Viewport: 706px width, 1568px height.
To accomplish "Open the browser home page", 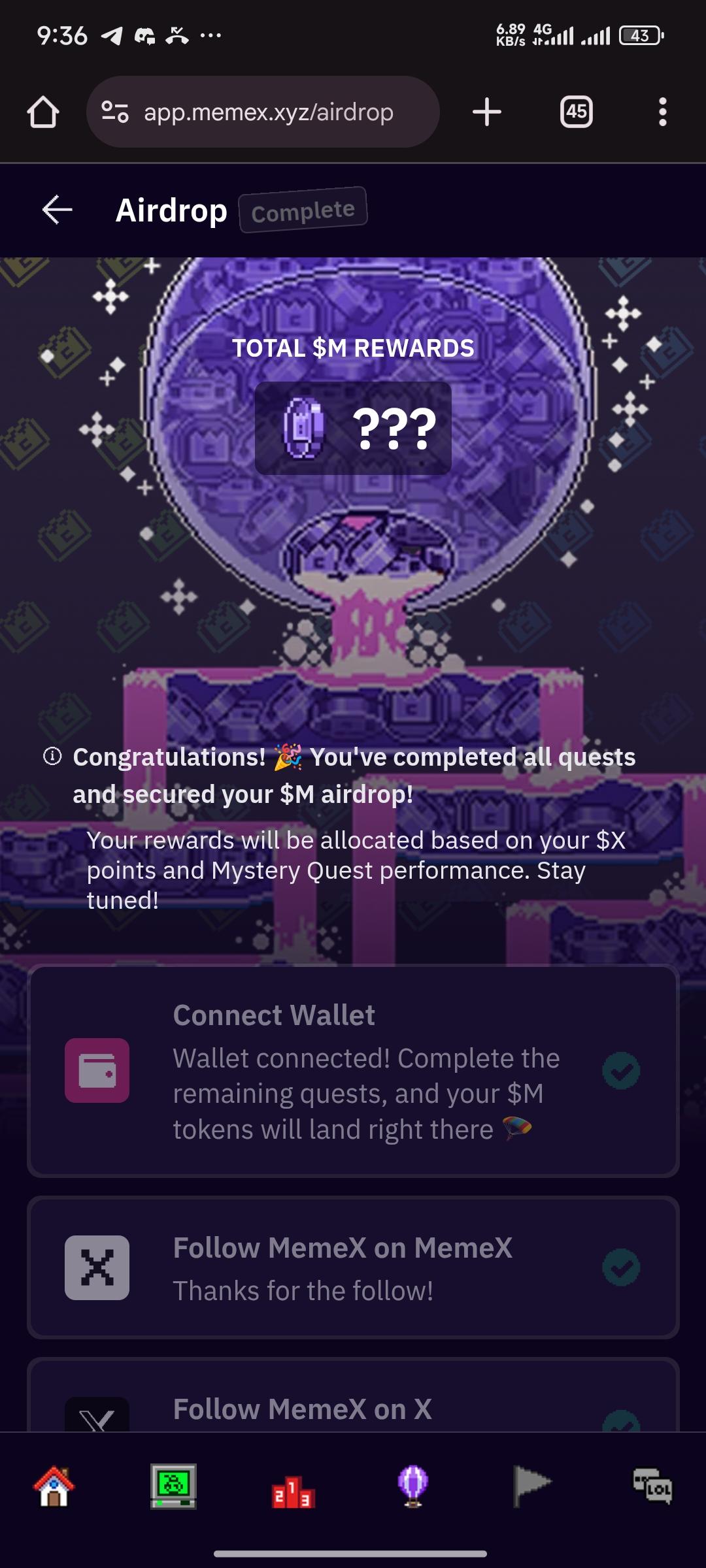I will (43, 112).
